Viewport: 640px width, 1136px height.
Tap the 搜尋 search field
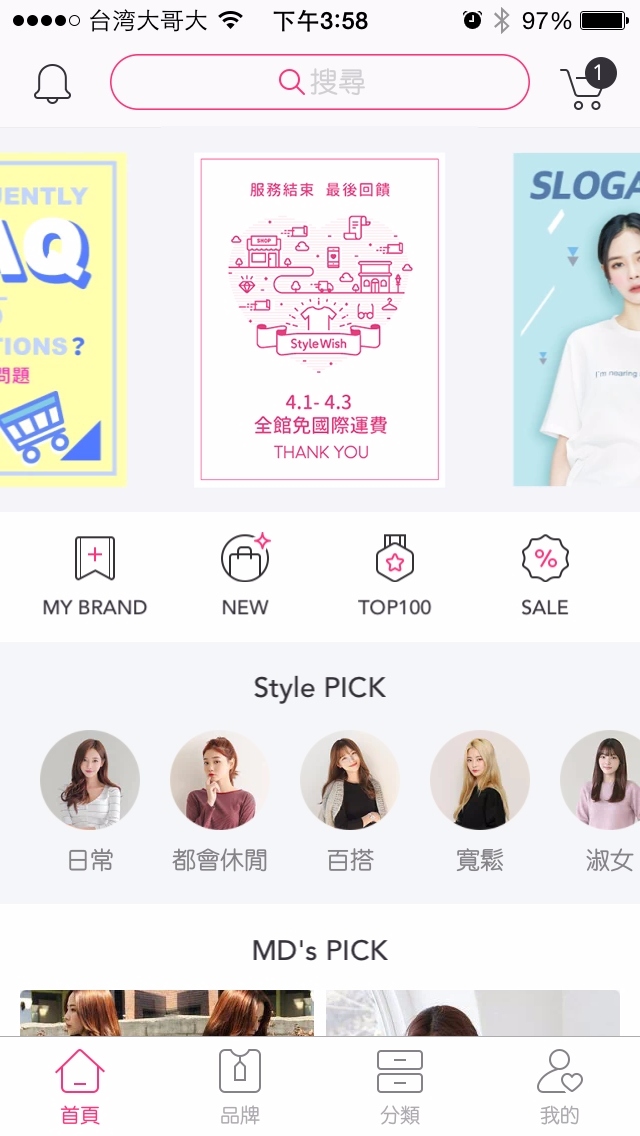[320, 82]
